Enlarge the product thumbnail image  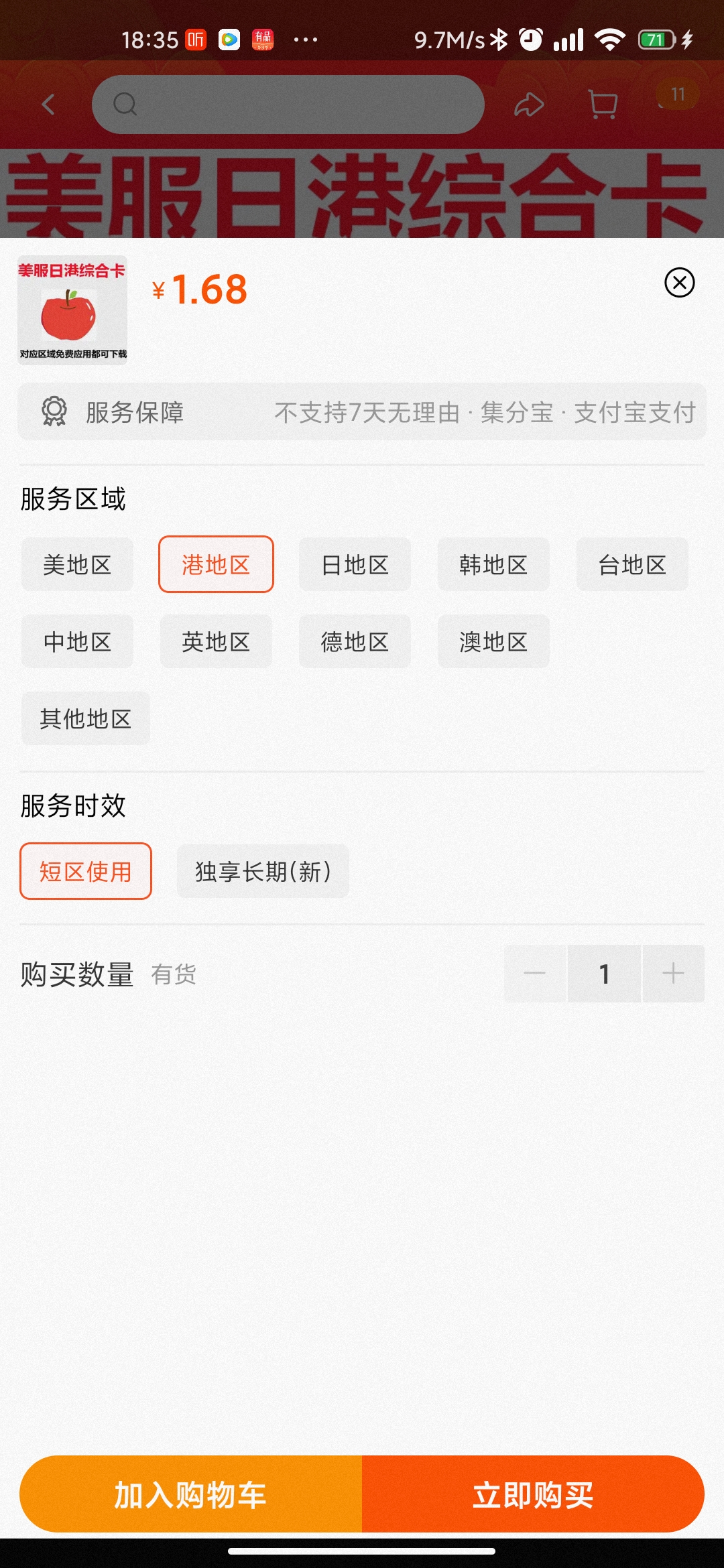point(72,310)
